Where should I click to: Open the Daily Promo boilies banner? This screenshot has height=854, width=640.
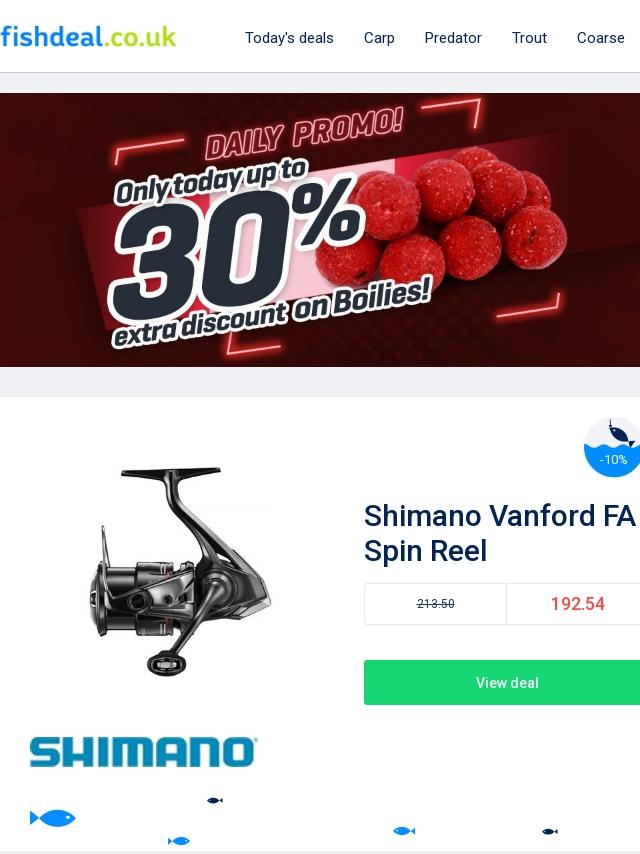(320, 230)
